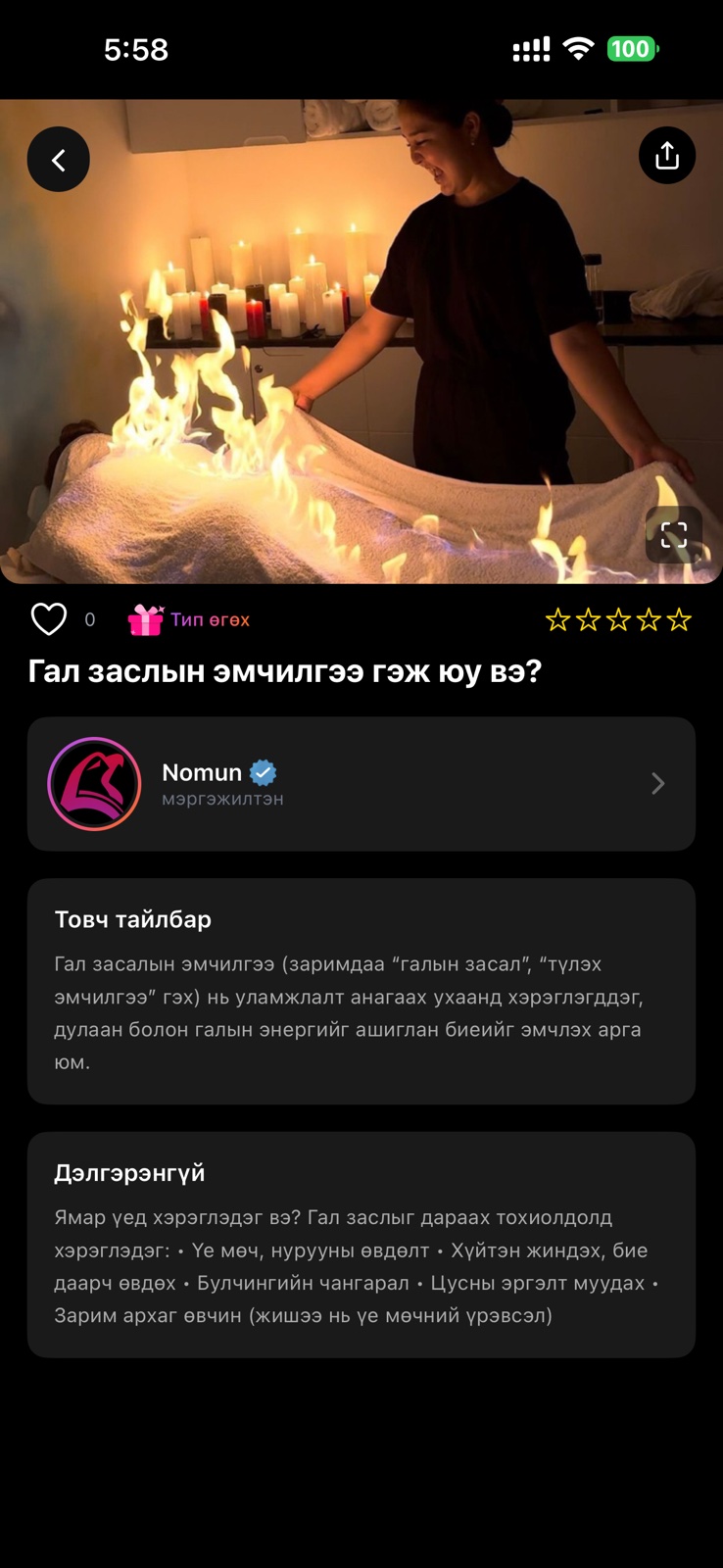This screenshot has height=1568, width=723.
Task: Share this fire therapy post
Action: click(x=667, y=156)
